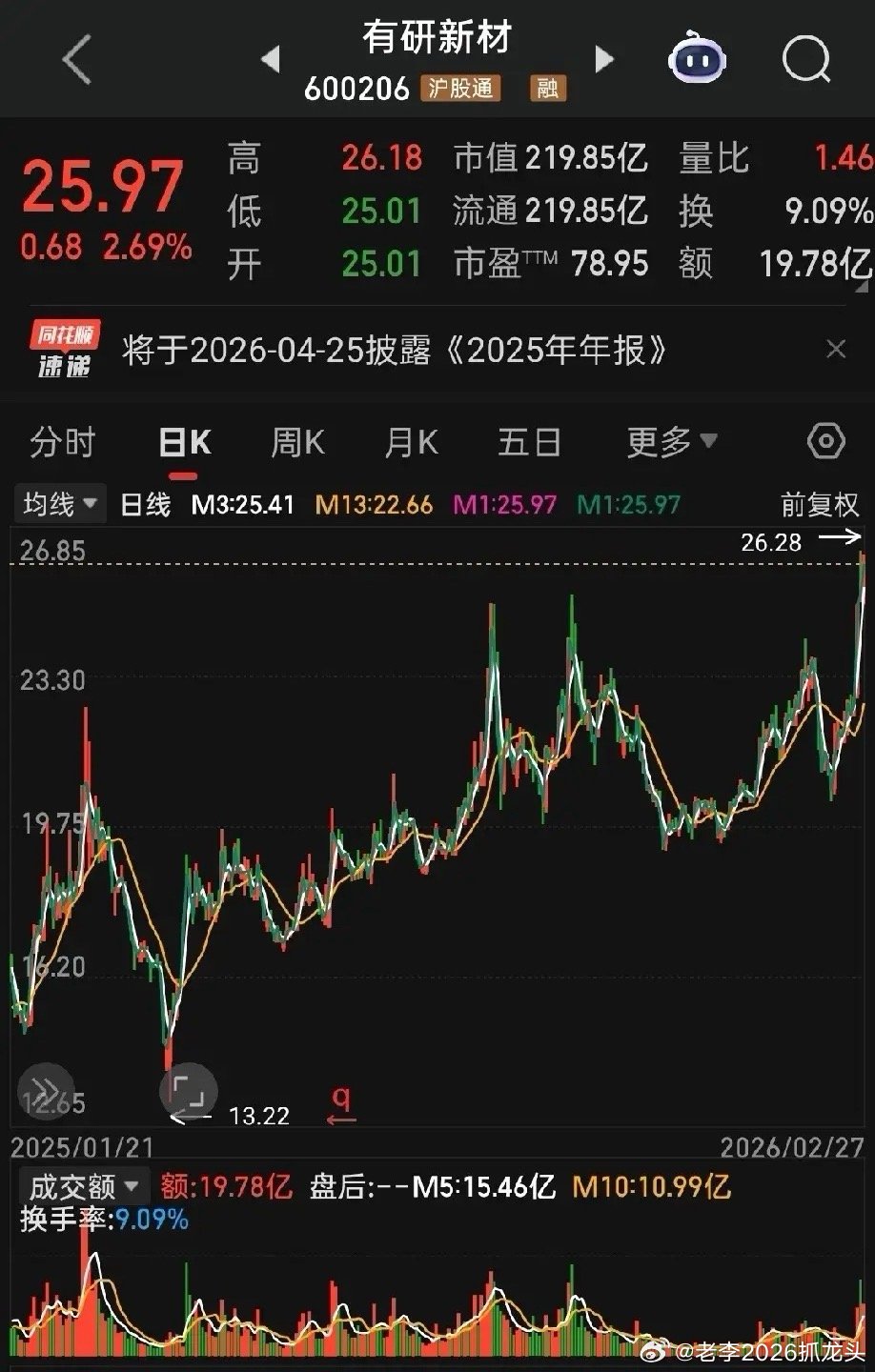Tap the red q marker below the chart
The width and height of the screenshot is (875, 1372).
pyautogui.click(x=339, y=1100)
